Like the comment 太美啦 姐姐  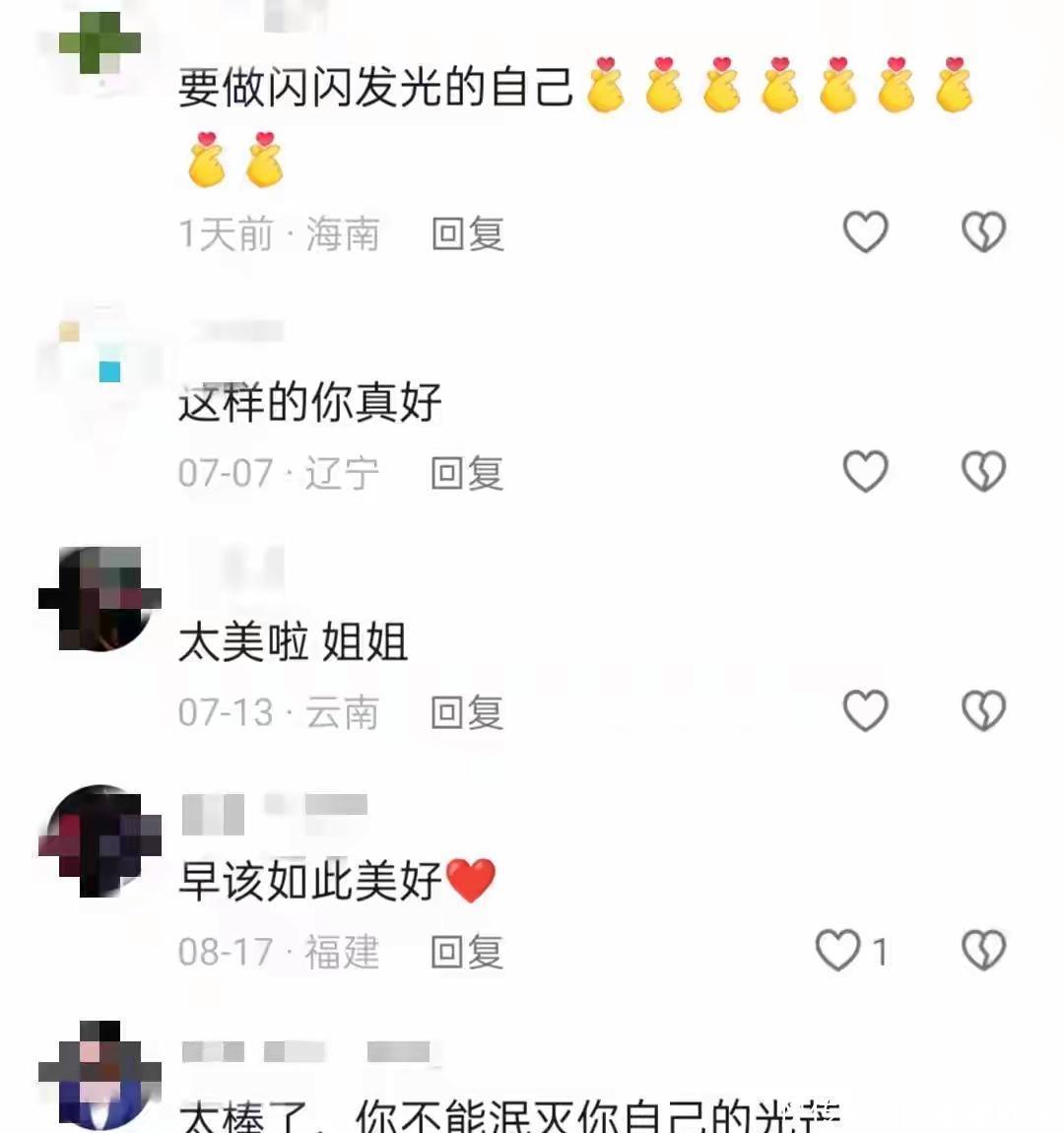[x=865, y=711]
